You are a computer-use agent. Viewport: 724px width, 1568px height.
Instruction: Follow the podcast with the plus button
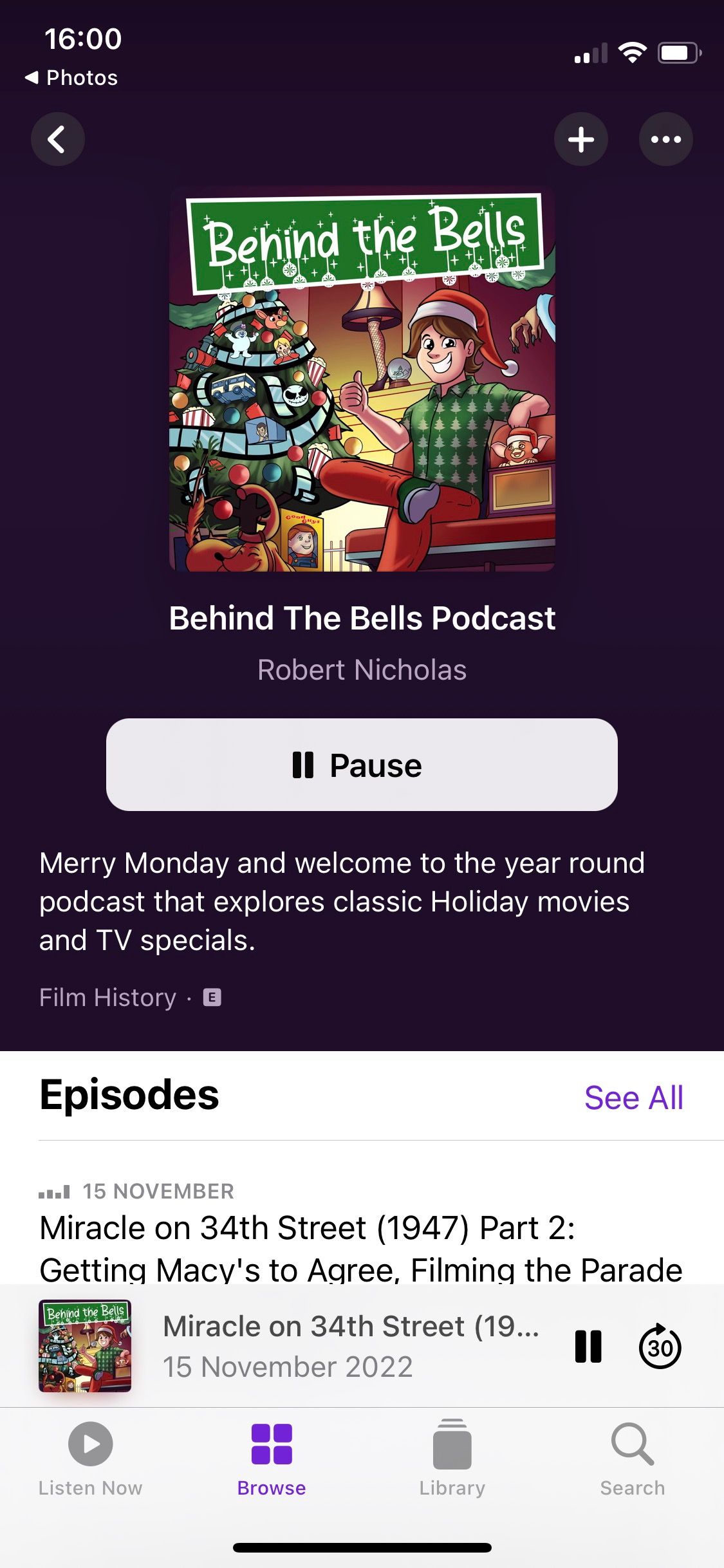pyautogui.click(x=581, y=140)
